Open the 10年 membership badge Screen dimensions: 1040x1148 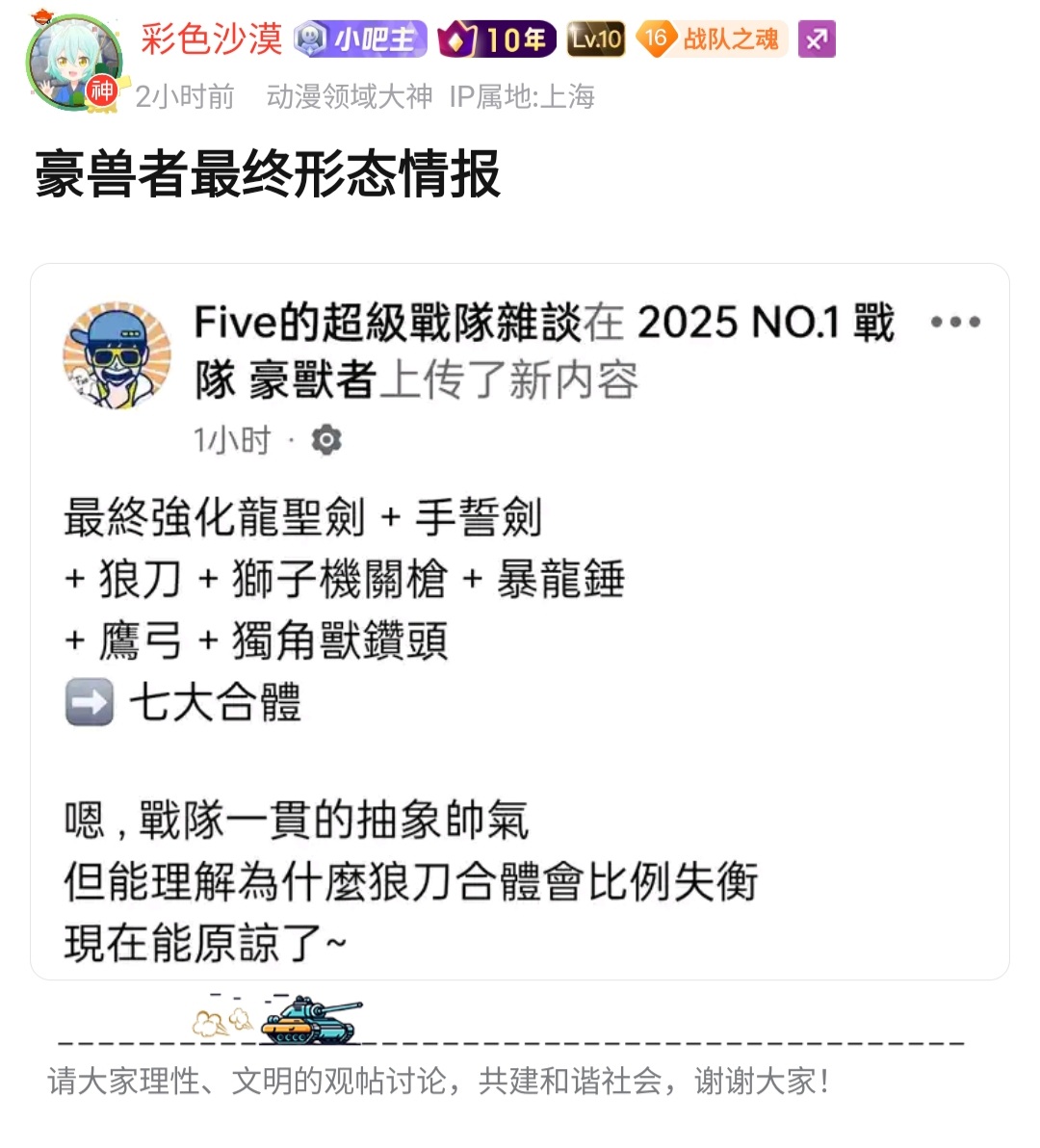tap(497, 39)
